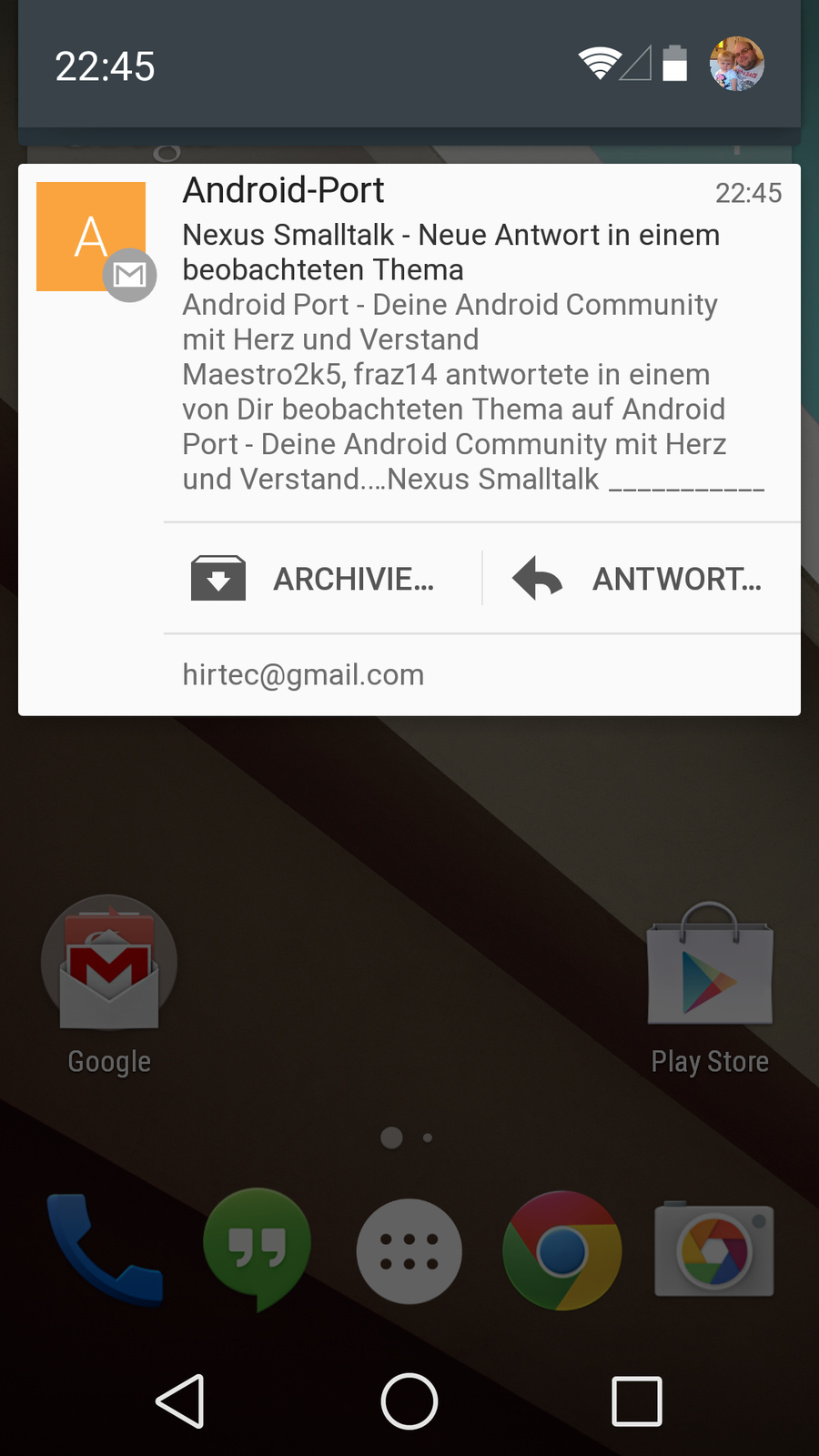Open the user profile avatar
Image resolution: width=819 pixels, height=1456 pixels.
click(x=736, y=65)
